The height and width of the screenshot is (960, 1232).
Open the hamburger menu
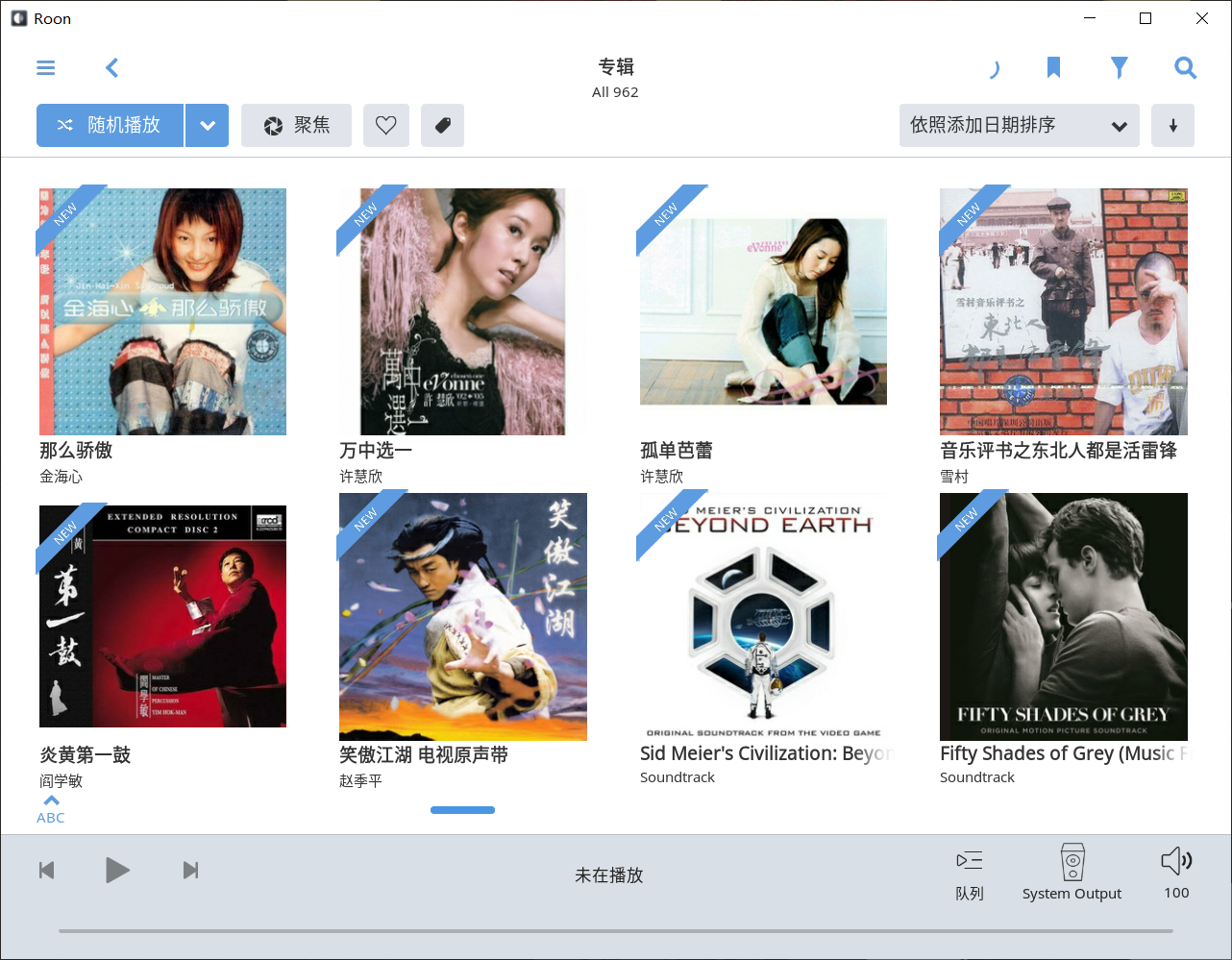(x=46, y=67)
